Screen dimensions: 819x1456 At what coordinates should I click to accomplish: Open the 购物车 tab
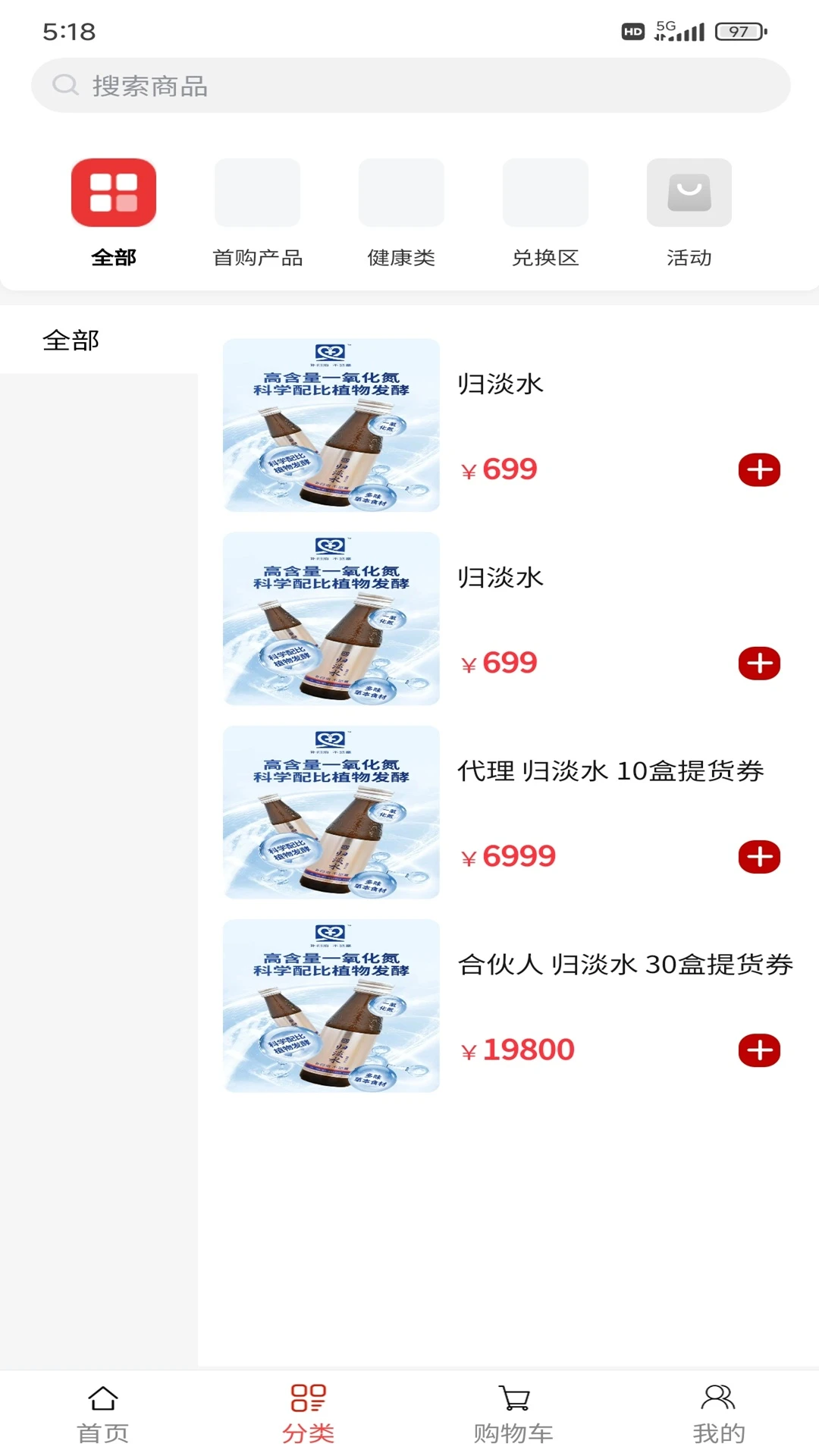[x=513, y=1414]
